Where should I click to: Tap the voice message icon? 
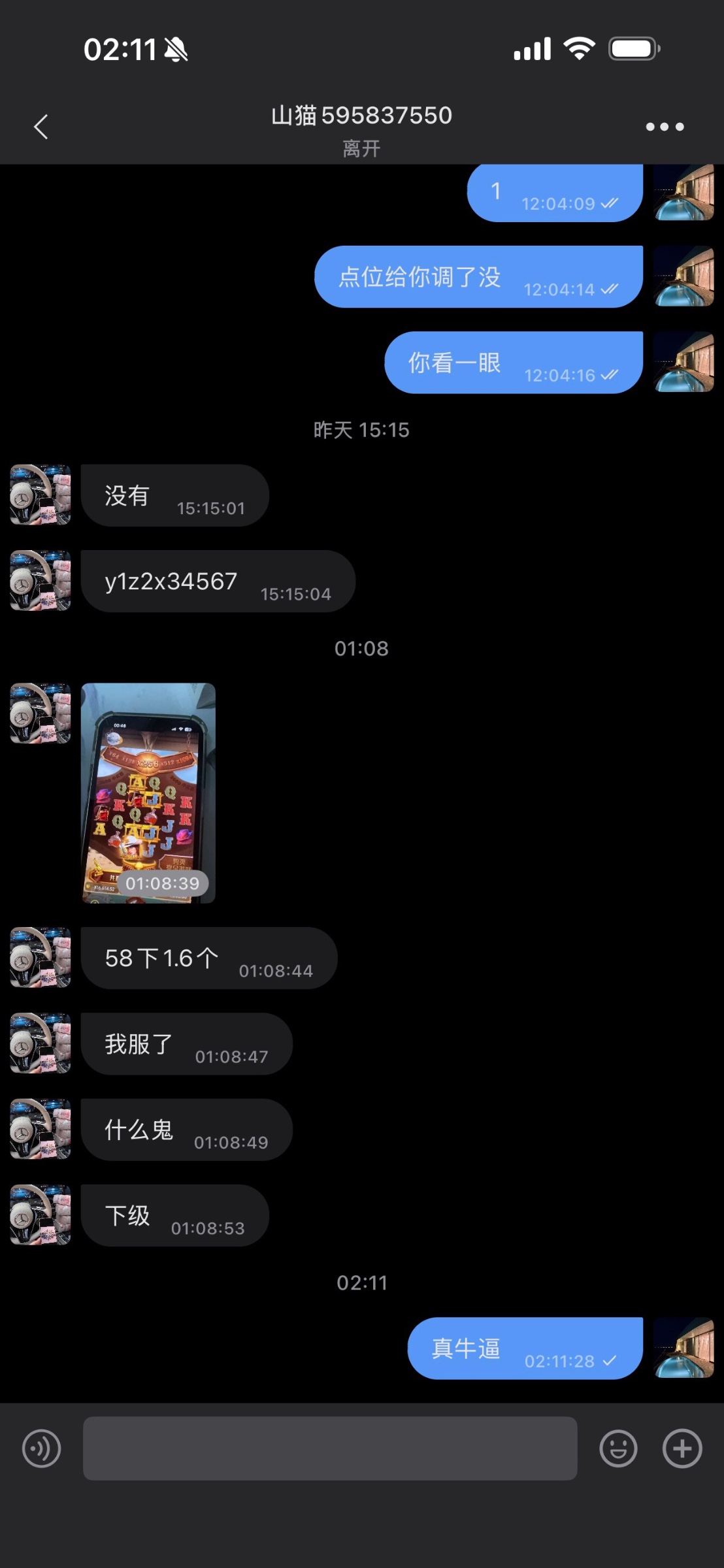42,1448
